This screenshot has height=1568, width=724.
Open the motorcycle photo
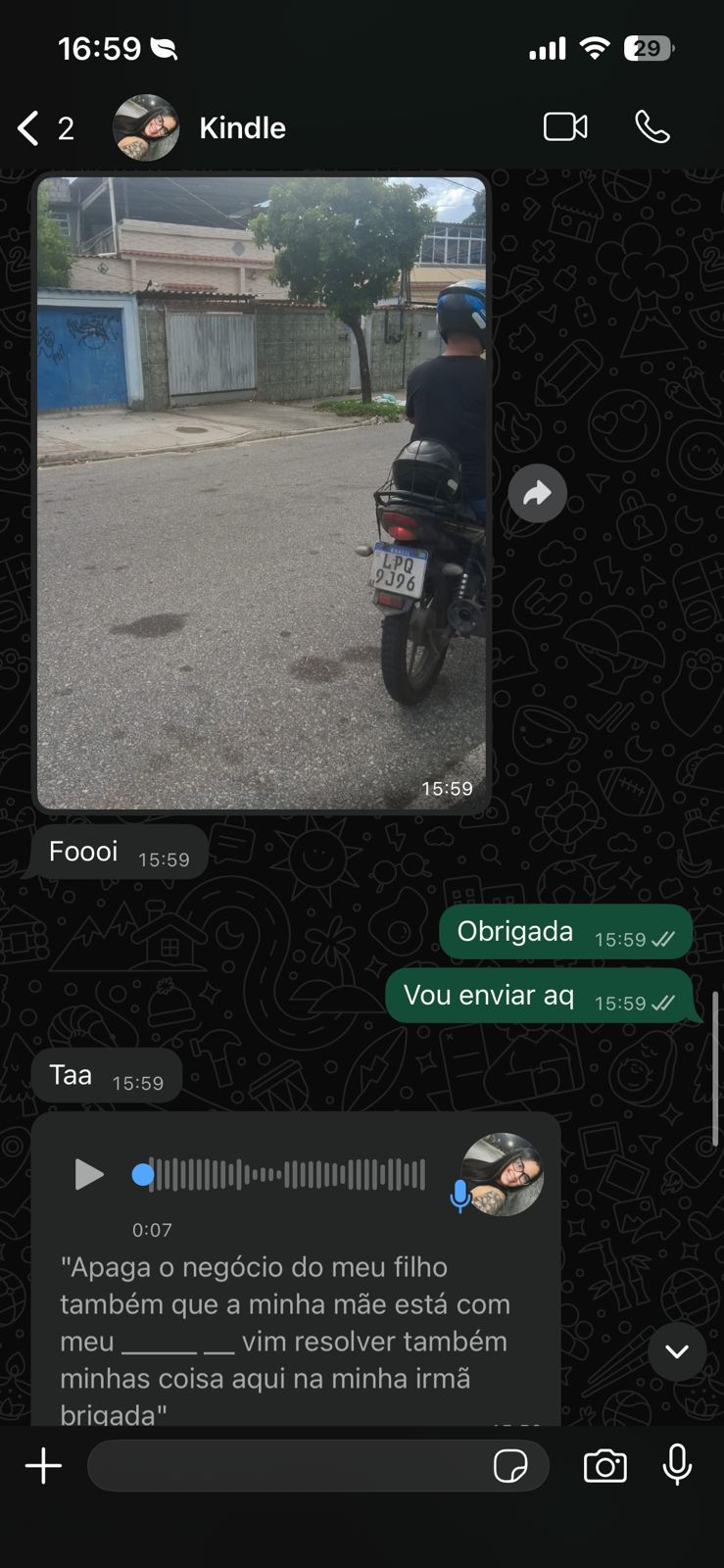262,493
